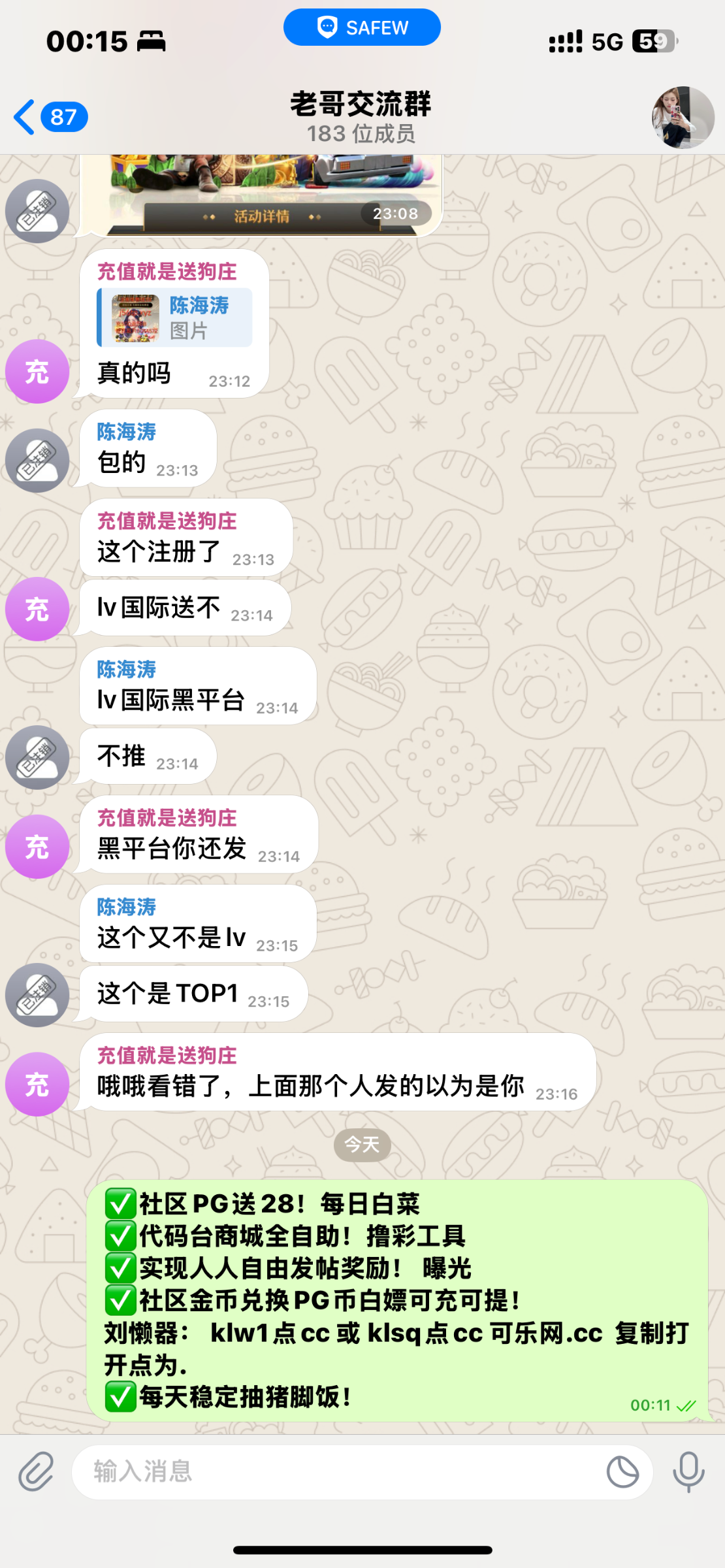Jump to the quoted 陈海涛 图片 reply preview

pyautogui.click(x=175, y=318)
